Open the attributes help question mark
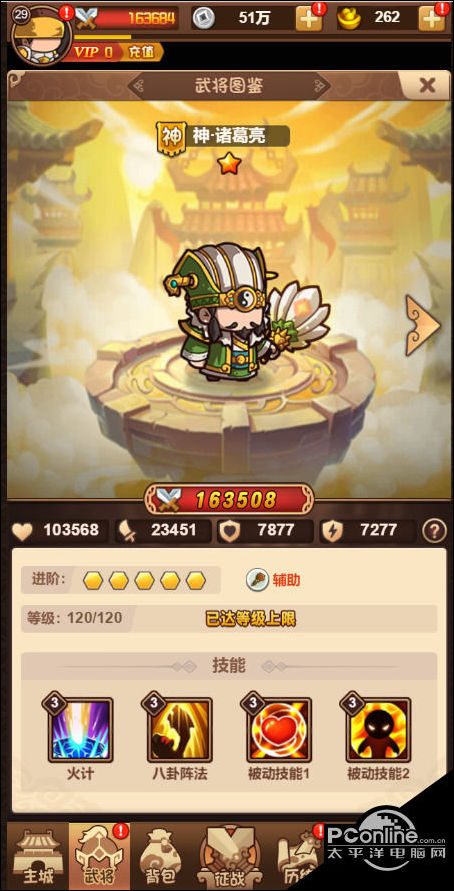Viewport: 454px width, 891px height. [x=434, y=531]
